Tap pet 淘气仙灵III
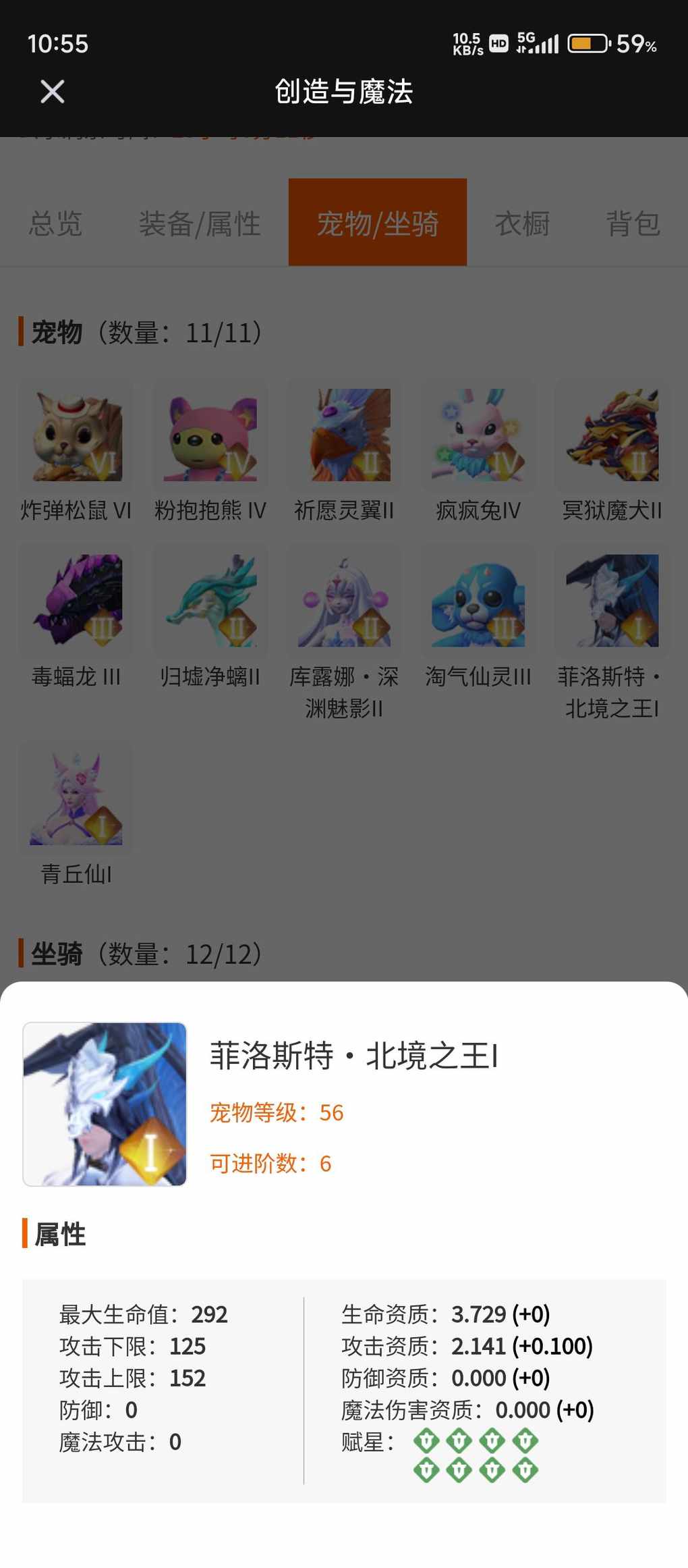Image resolution: width=688 pixels, height=1568 pixels. tap(478, 618)
